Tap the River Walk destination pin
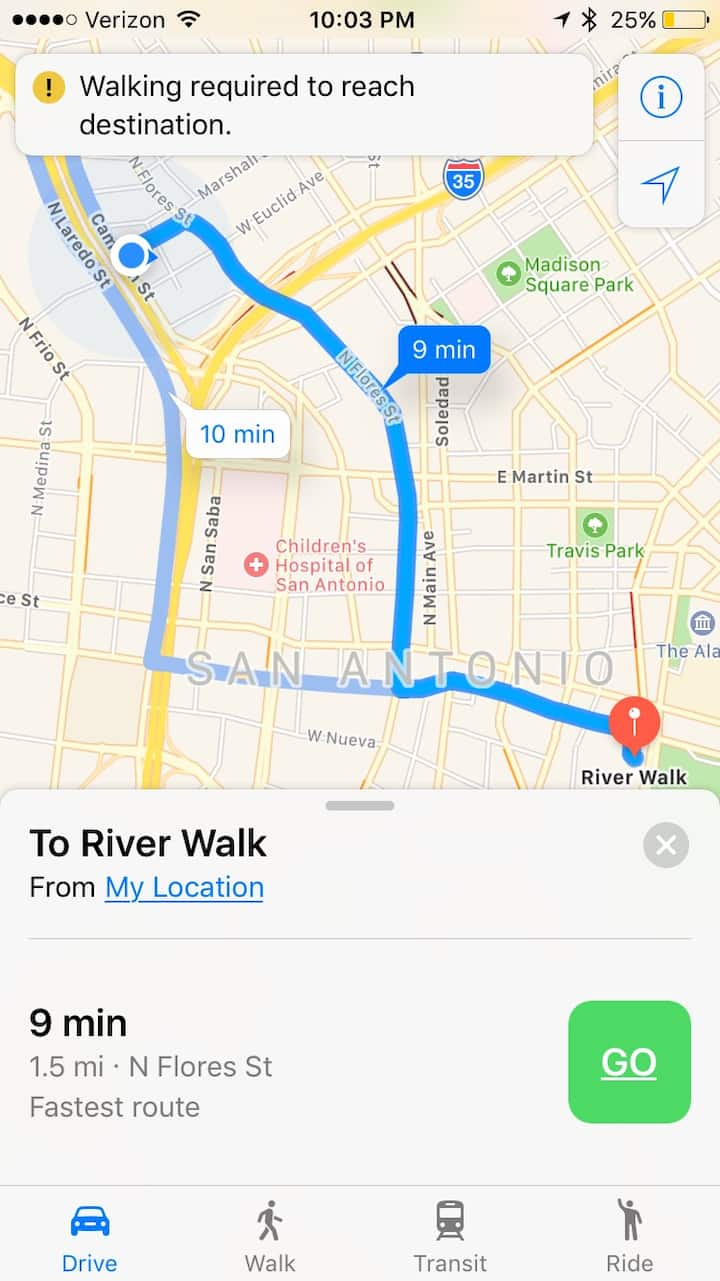The width and height of the screenshot is (720, 1281). (634, 722)
